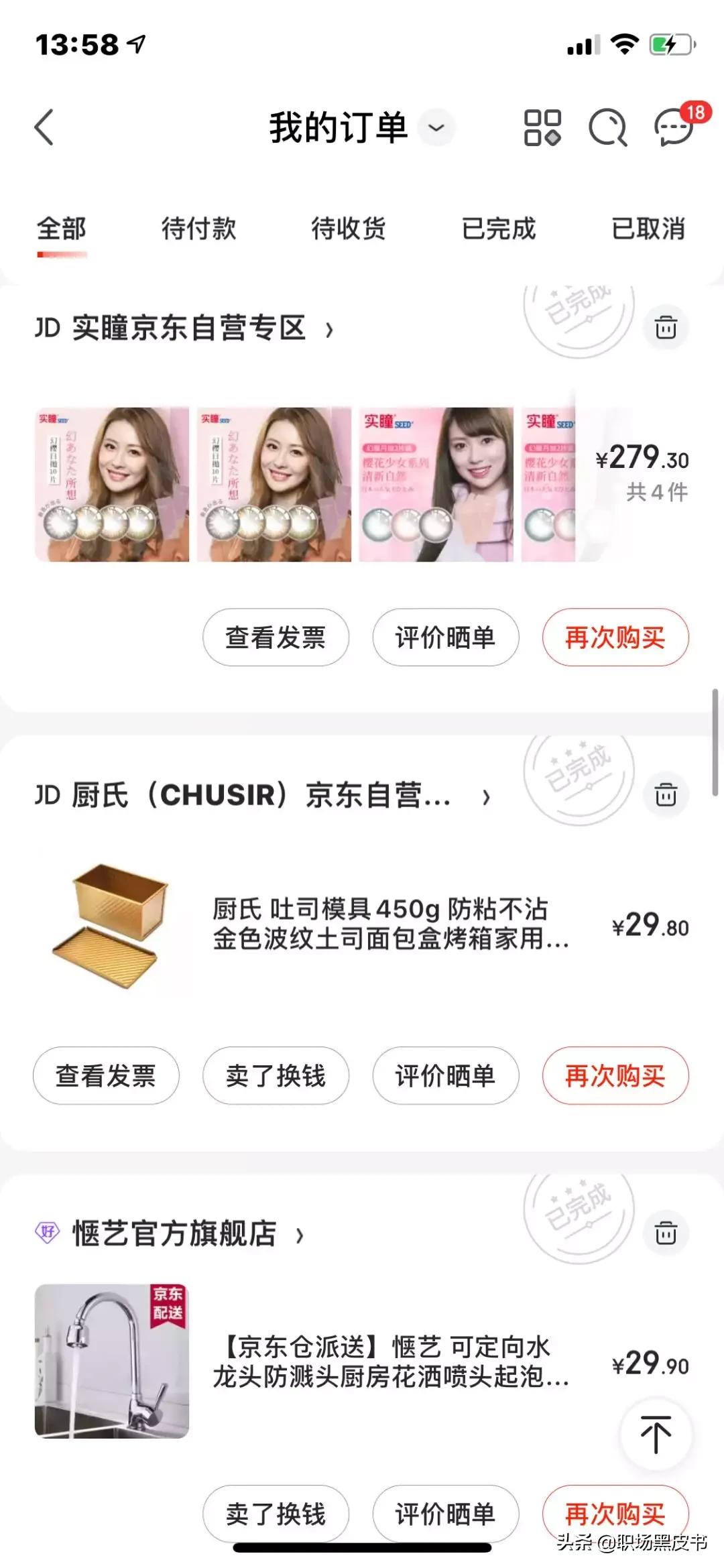Switch to the 待付款 tab
Viewport: 724px width, 1568px height.
click(x=198, y=229)
